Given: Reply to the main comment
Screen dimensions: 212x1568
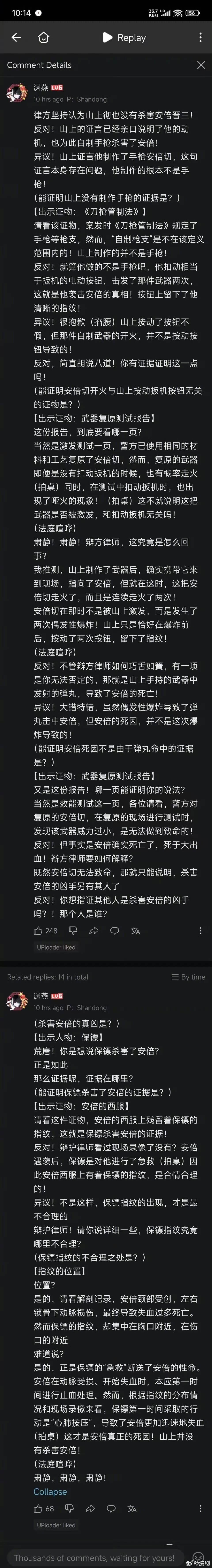Looking at the screenshot, I should point(115,930).
